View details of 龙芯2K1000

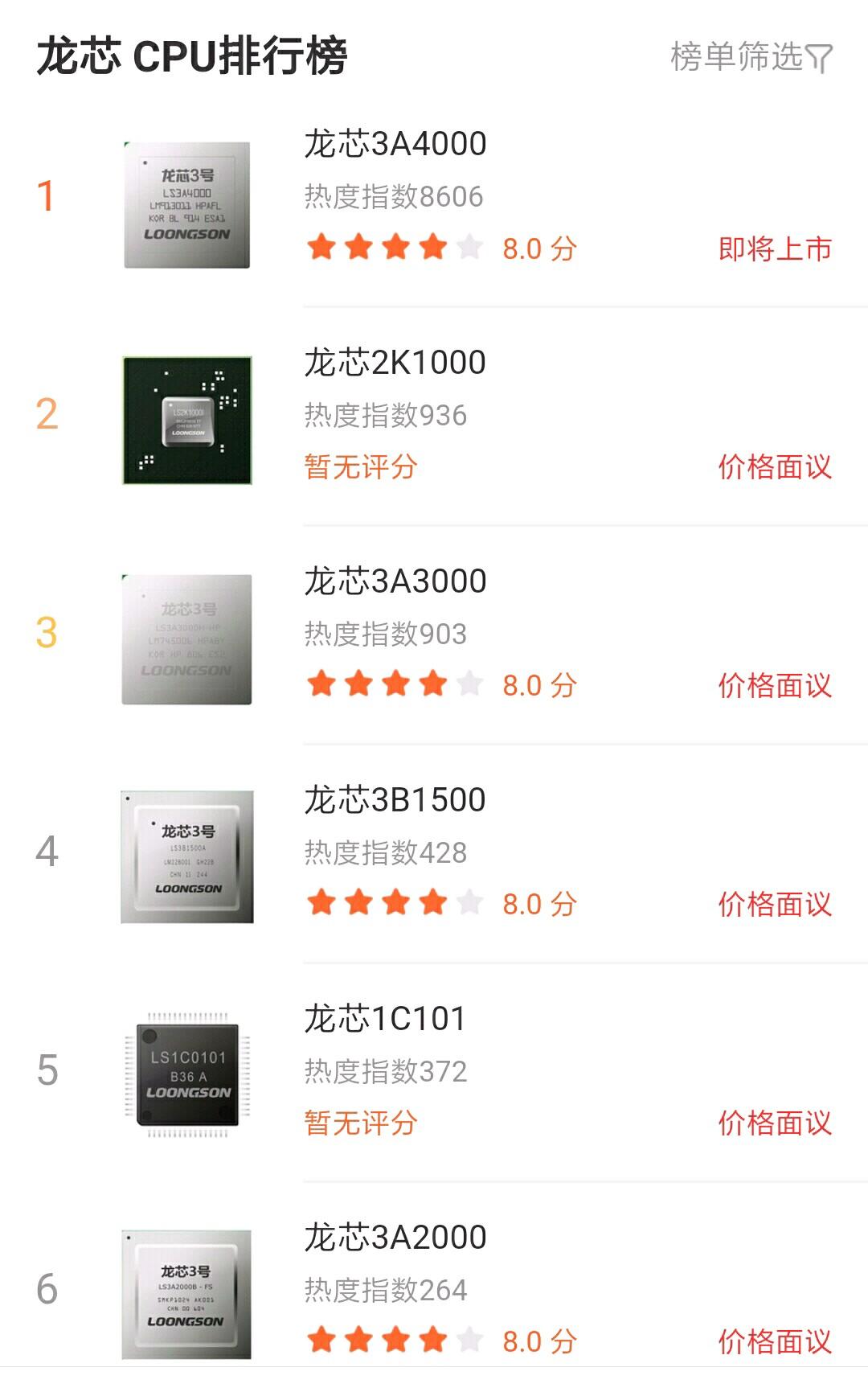pyautogui.click(x=395, y=363)
